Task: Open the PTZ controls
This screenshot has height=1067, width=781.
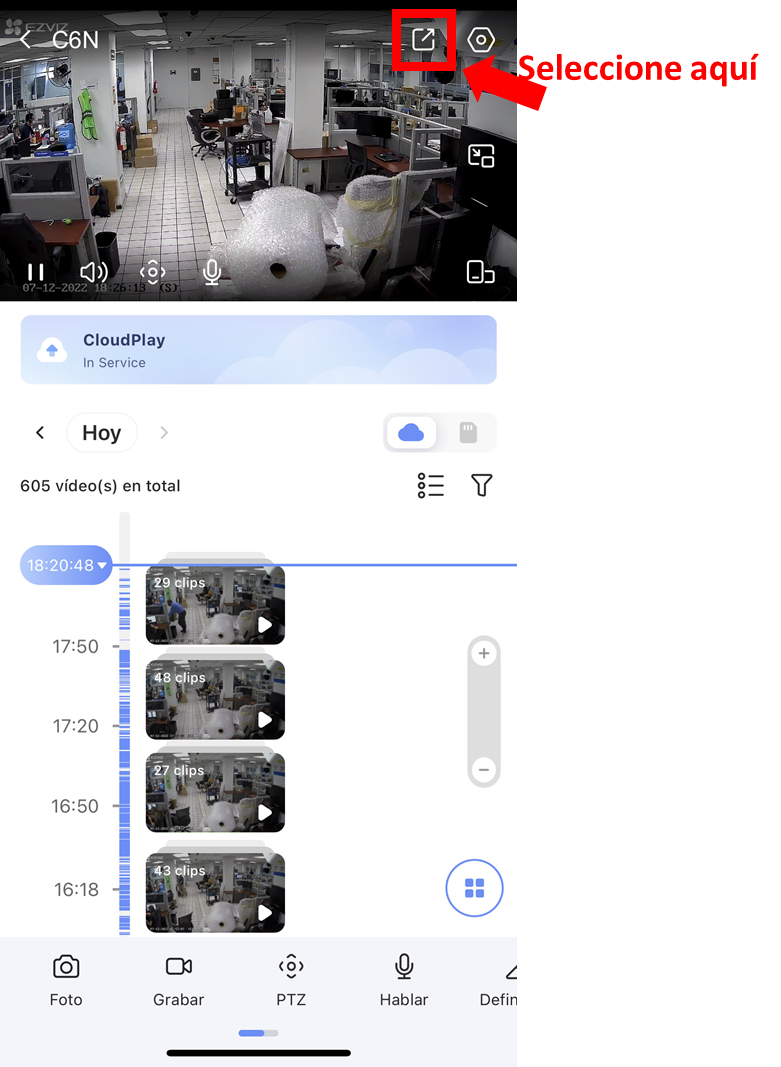Action: point(291,981)
